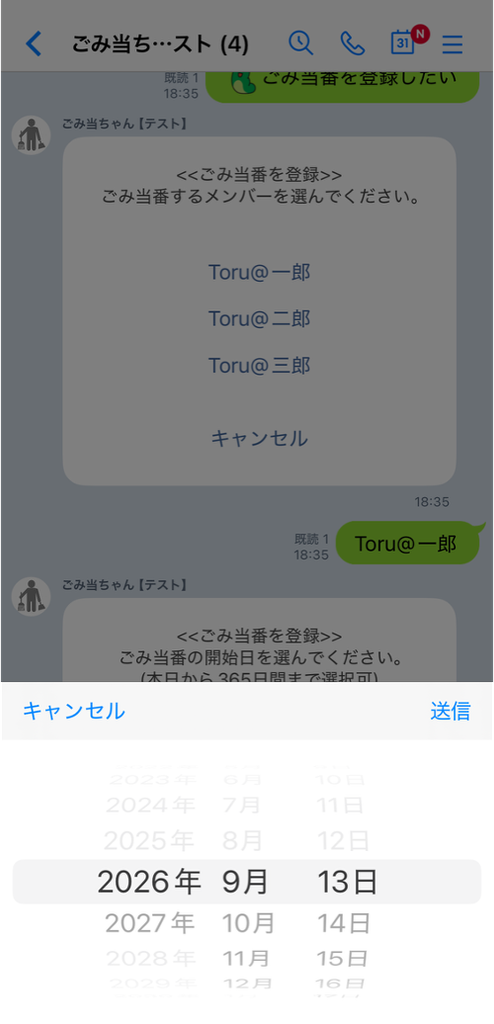
Task: Choose 8月 in the month wheel
Action: (242, 840)
